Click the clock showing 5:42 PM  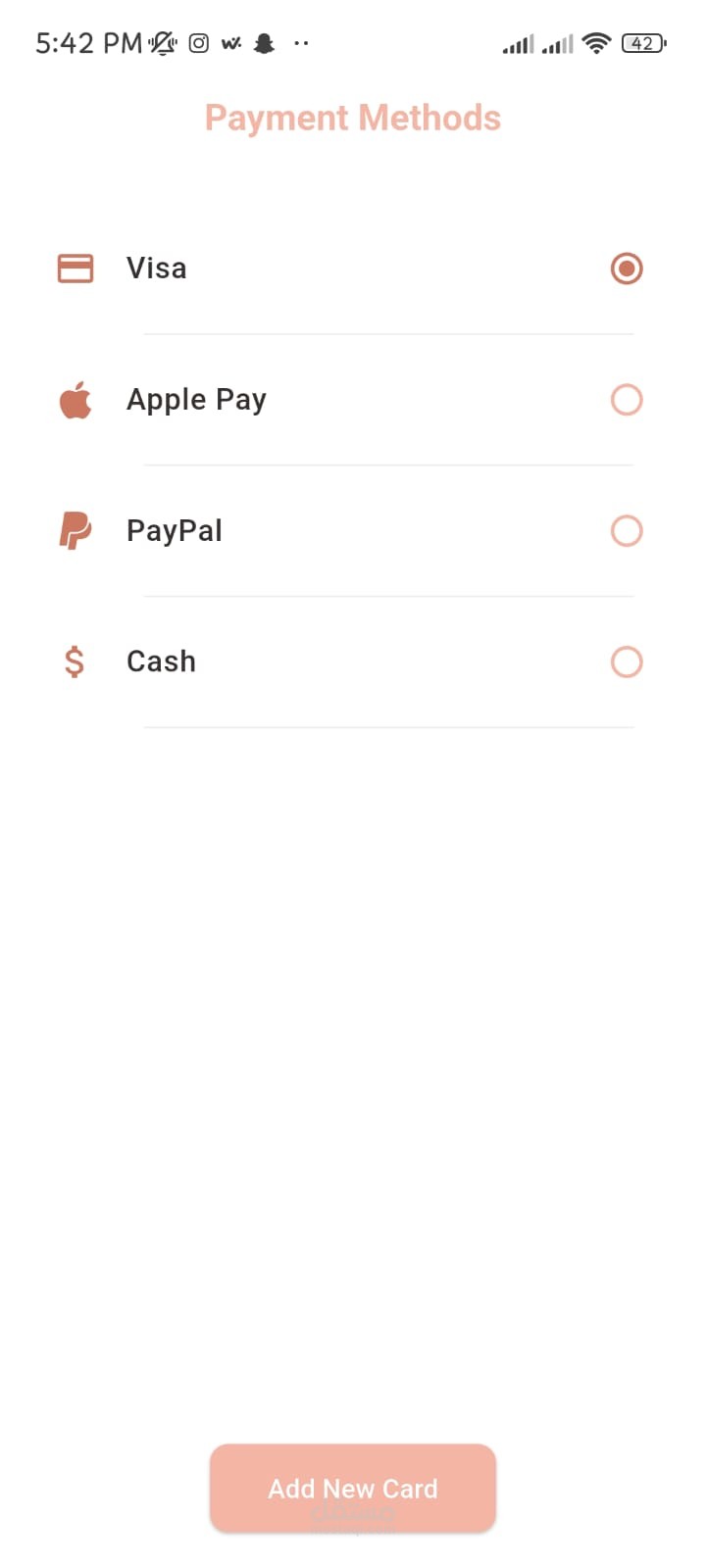pos(88,43)
